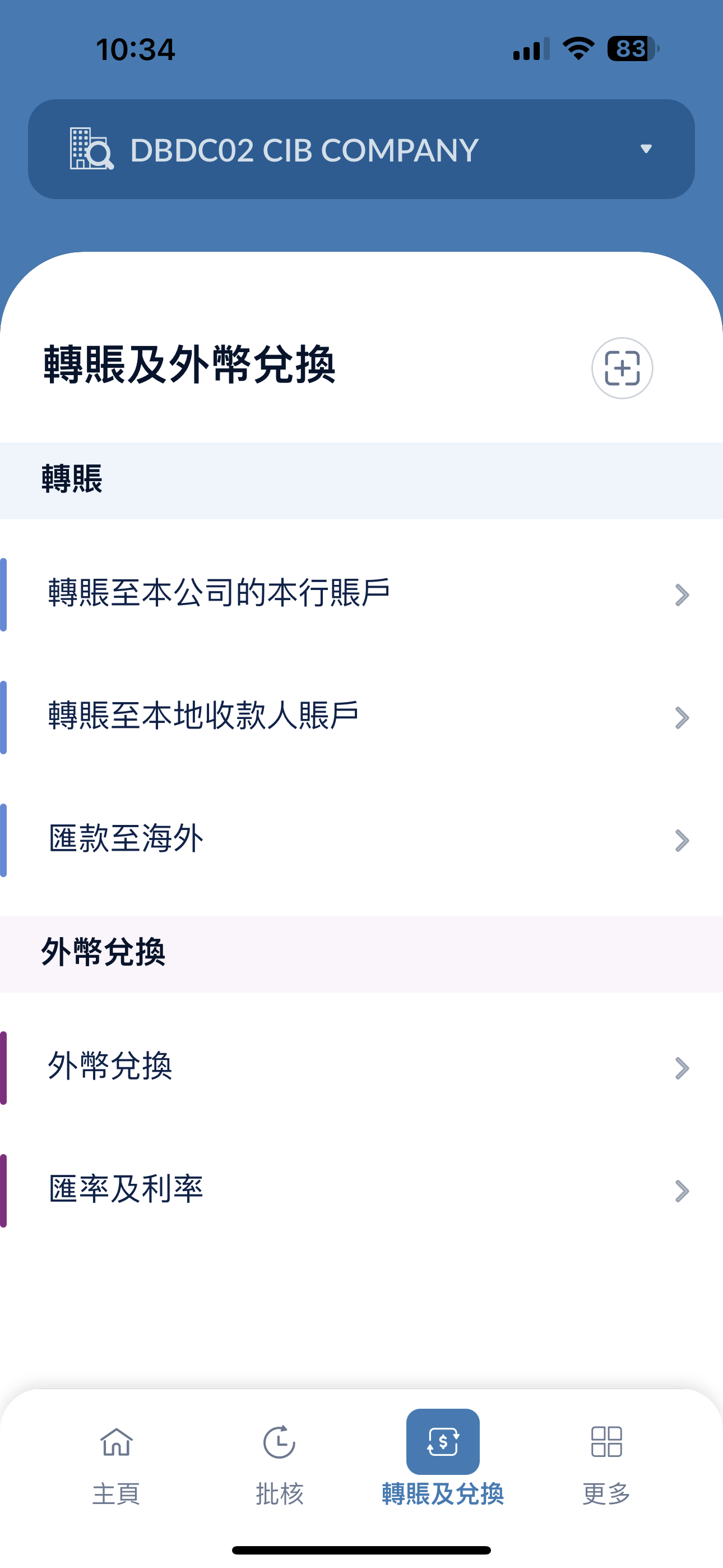Select 轉賬至本地收款人賬戶

361,717
